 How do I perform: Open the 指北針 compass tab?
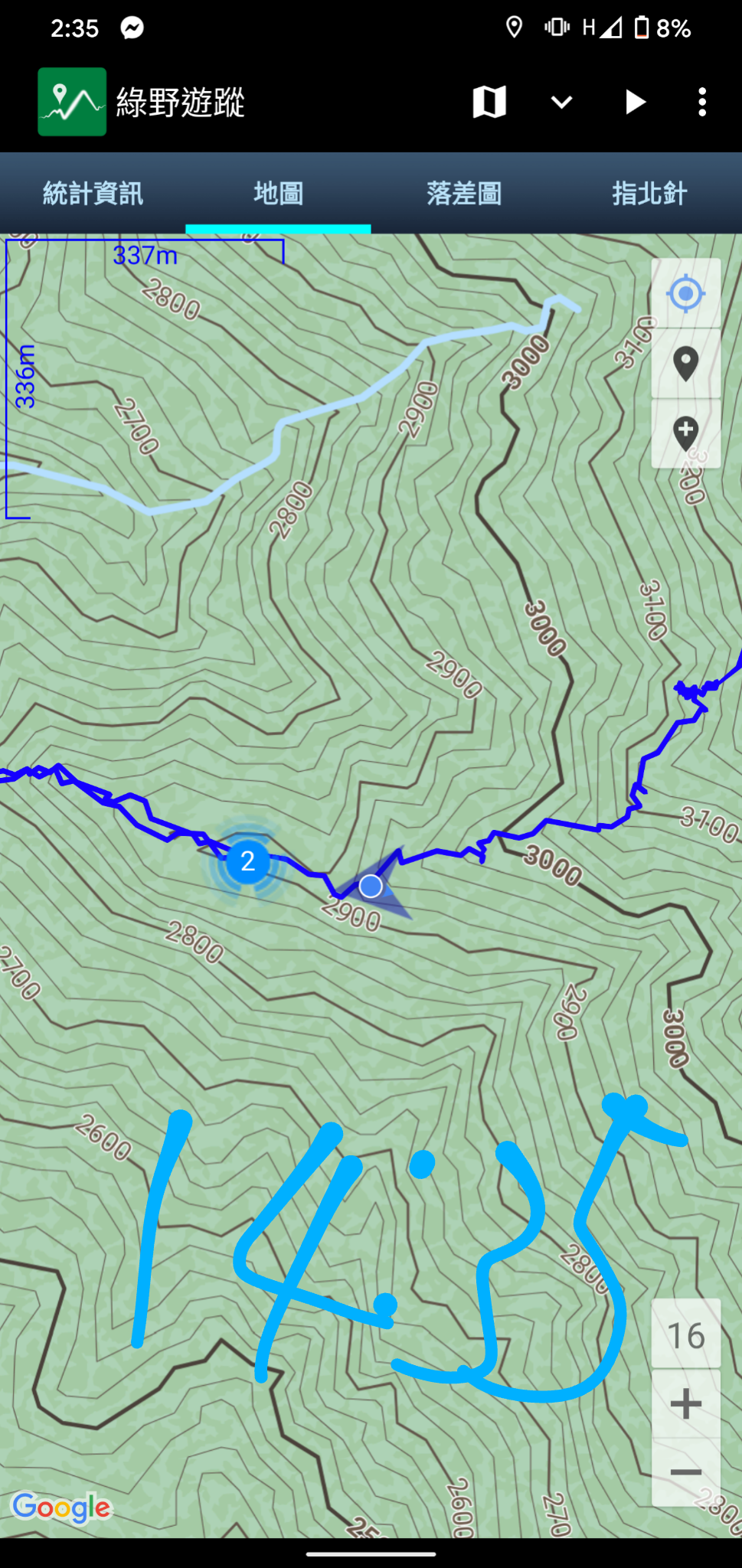pos(649,194)
